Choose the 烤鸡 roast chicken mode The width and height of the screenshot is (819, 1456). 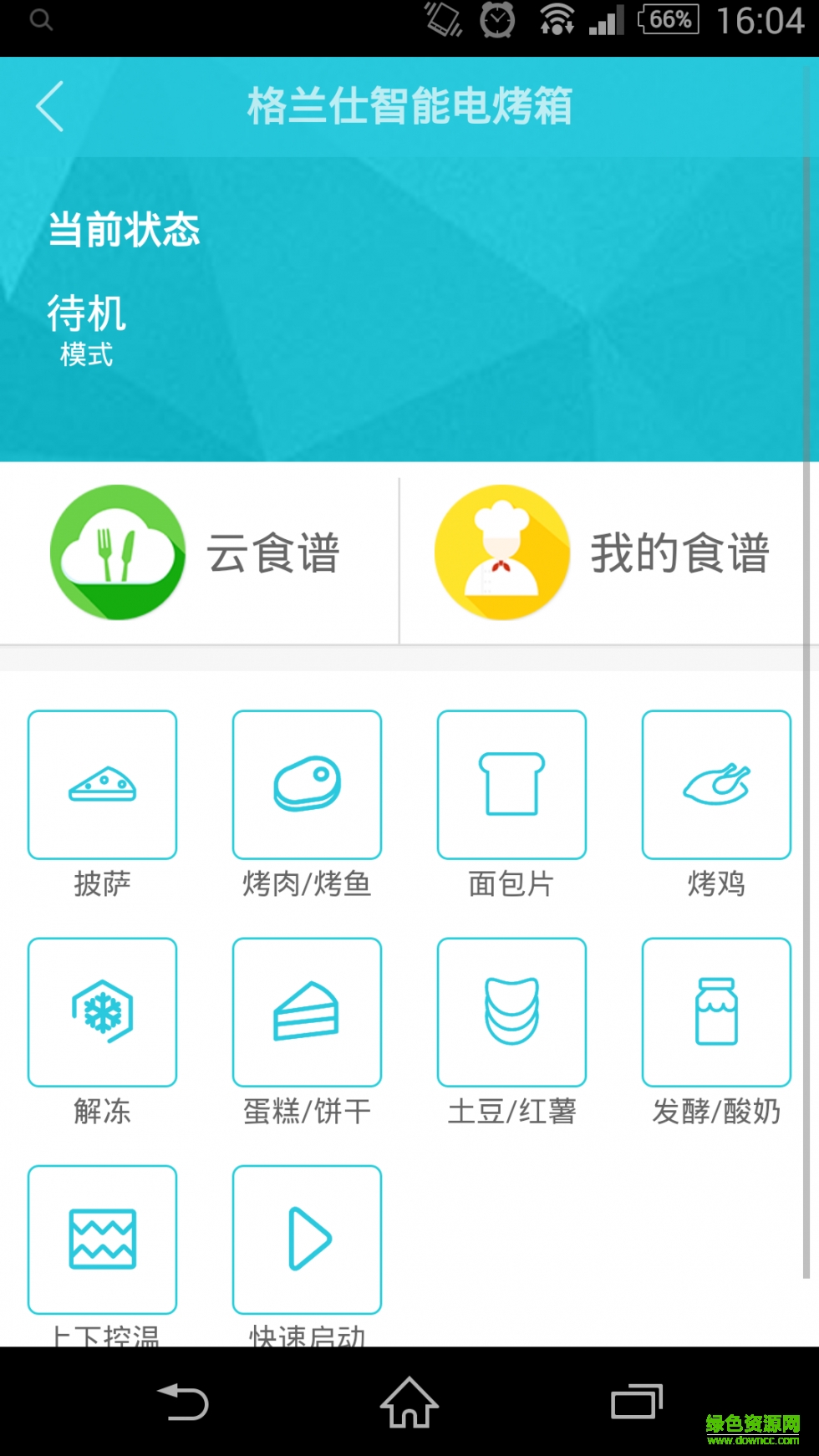coord(716,784)
